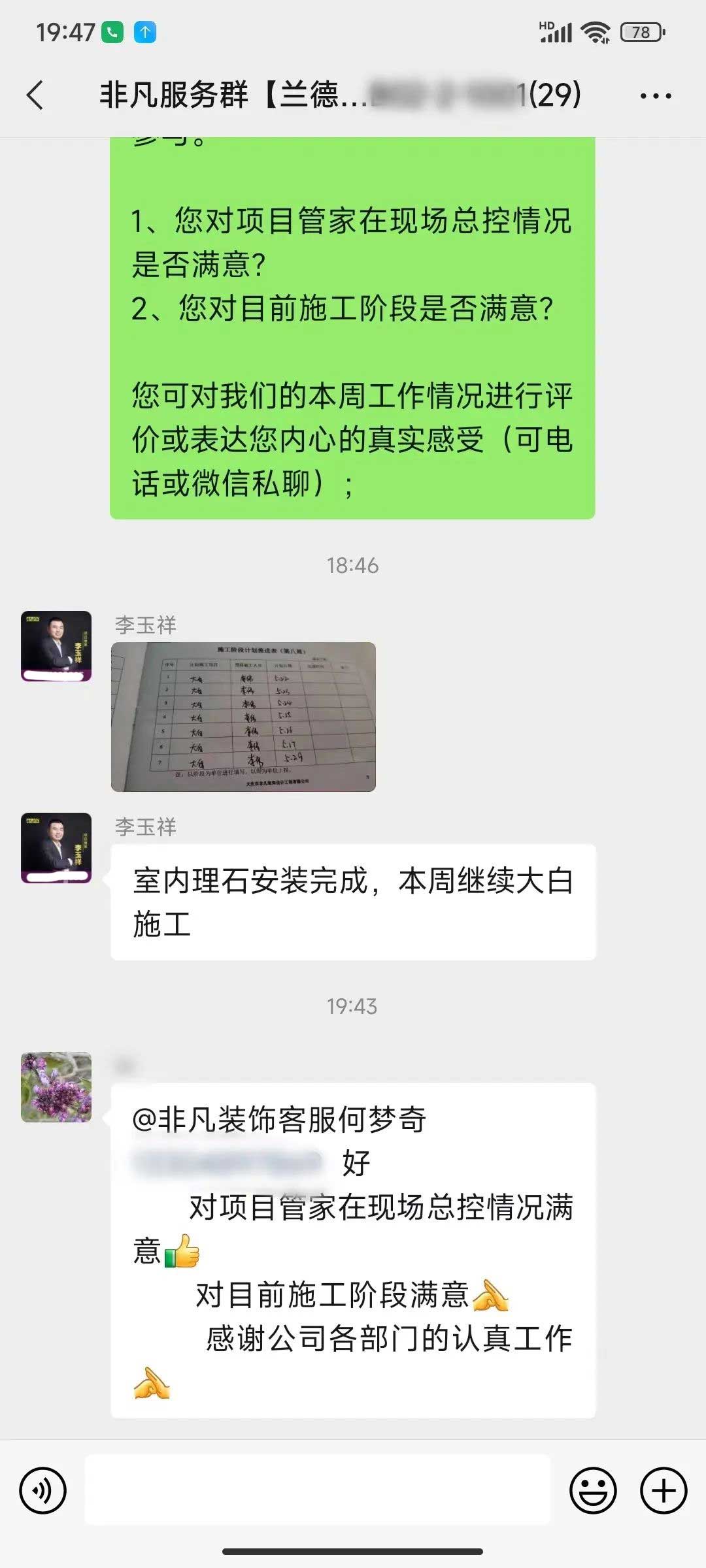Open the construction schedule photo from 李玉祥
Image resolution: width=706 pixels, height=1568 pixels.
243,717
